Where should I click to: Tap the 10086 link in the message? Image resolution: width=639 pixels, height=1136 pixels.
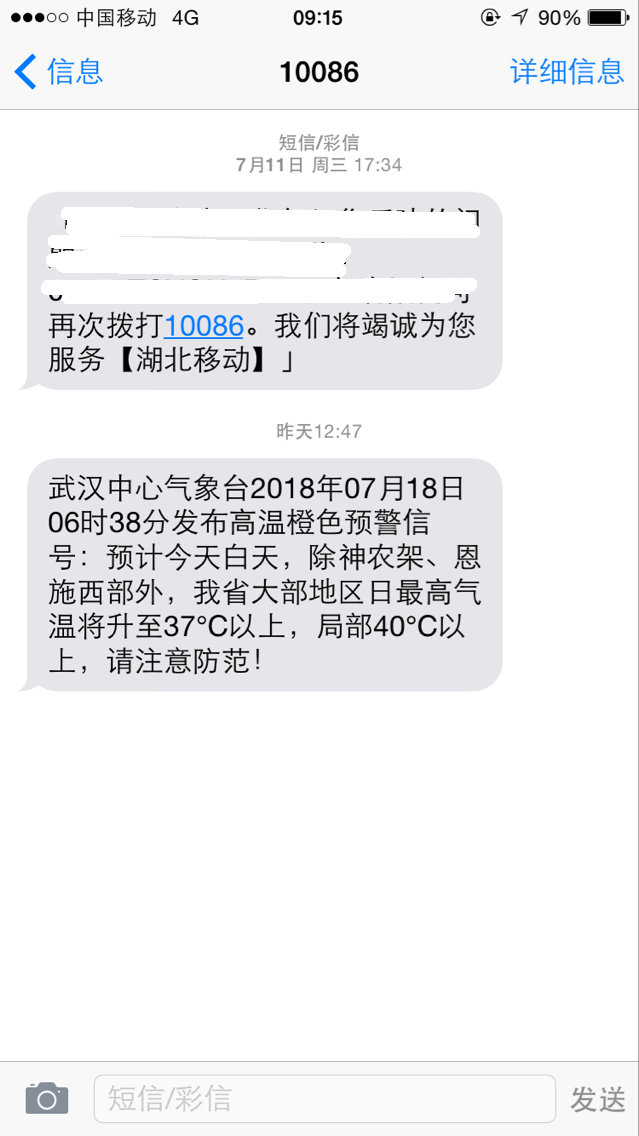tap(204, 326)
